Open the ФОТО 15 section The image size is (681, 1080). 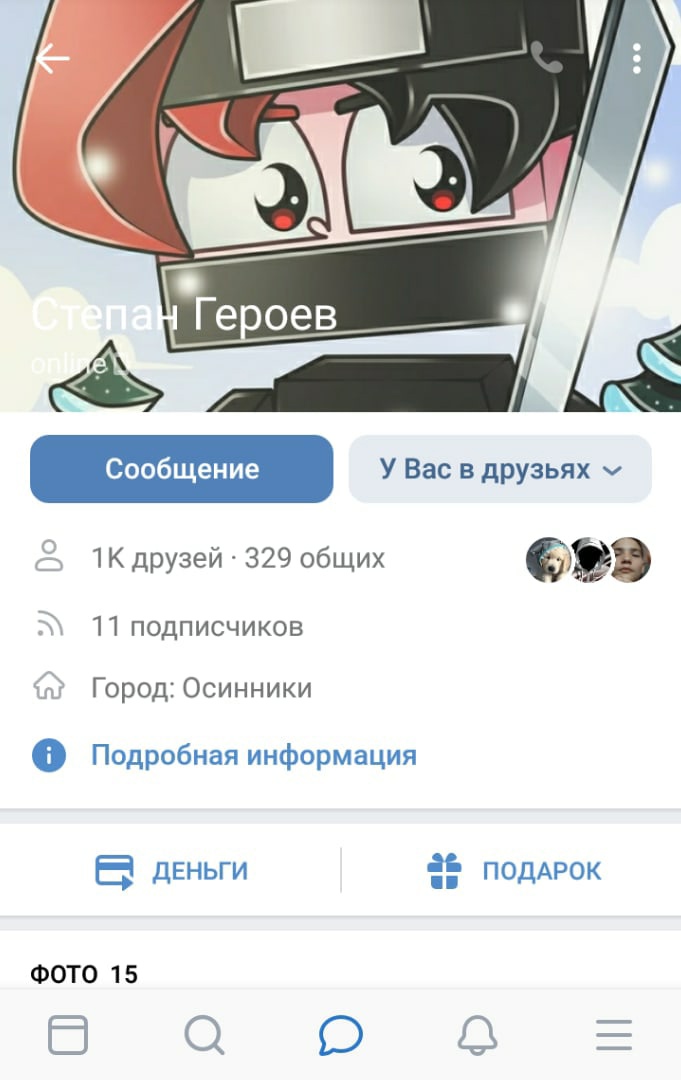[84, 973]
